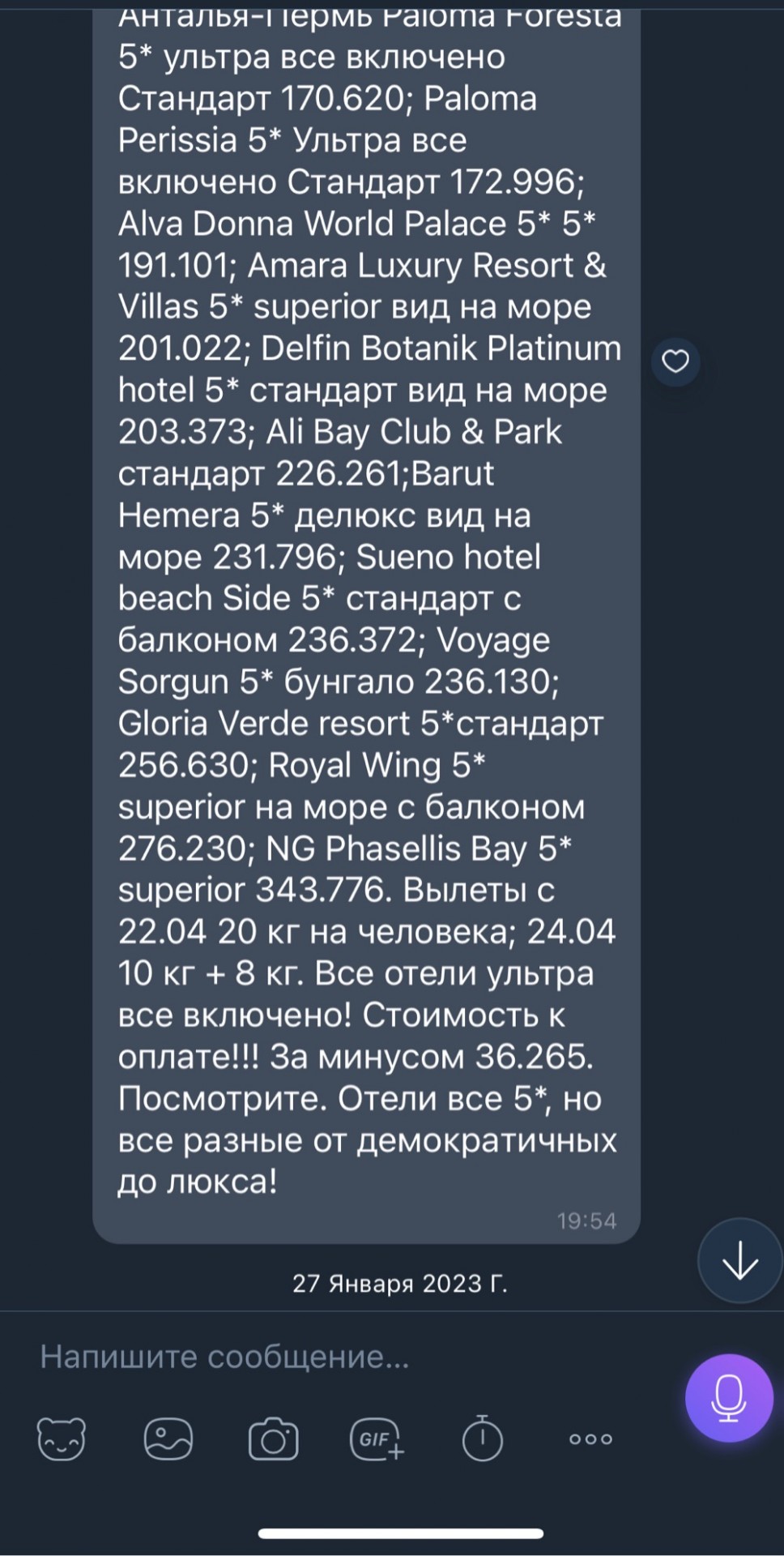
Task: Open the photo gallery picker
Action: (x=168, y=1439)
